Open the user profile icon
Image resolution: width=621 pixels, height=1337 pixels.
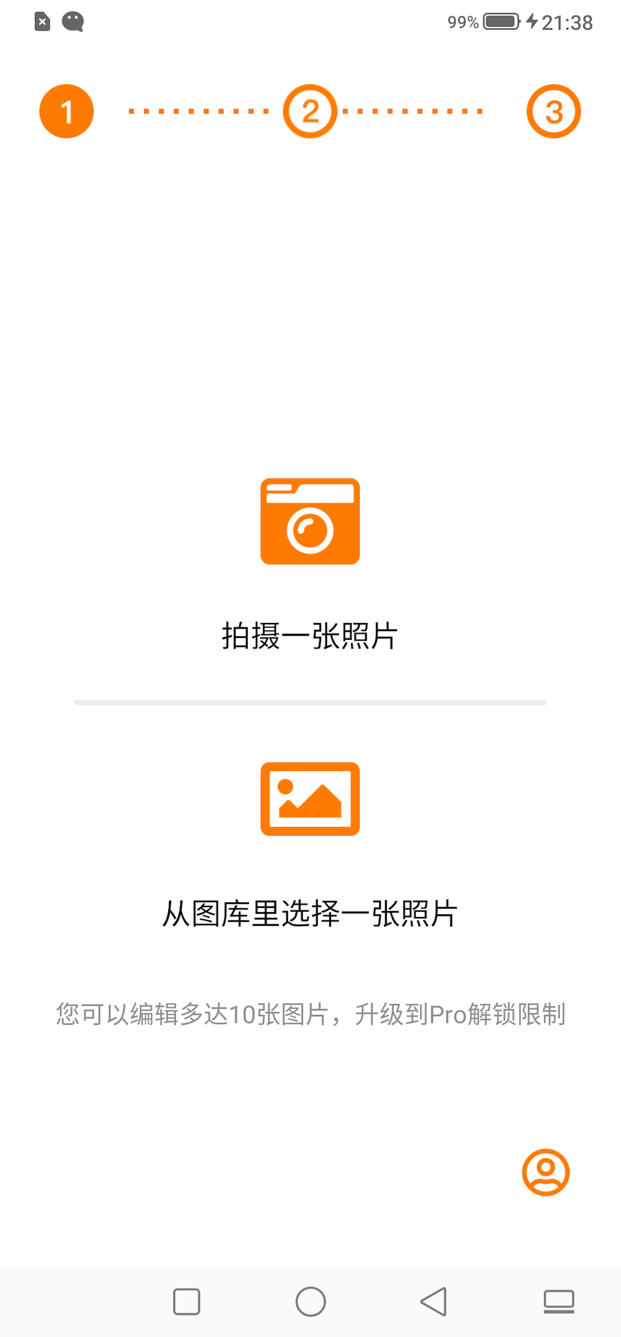546,1172
